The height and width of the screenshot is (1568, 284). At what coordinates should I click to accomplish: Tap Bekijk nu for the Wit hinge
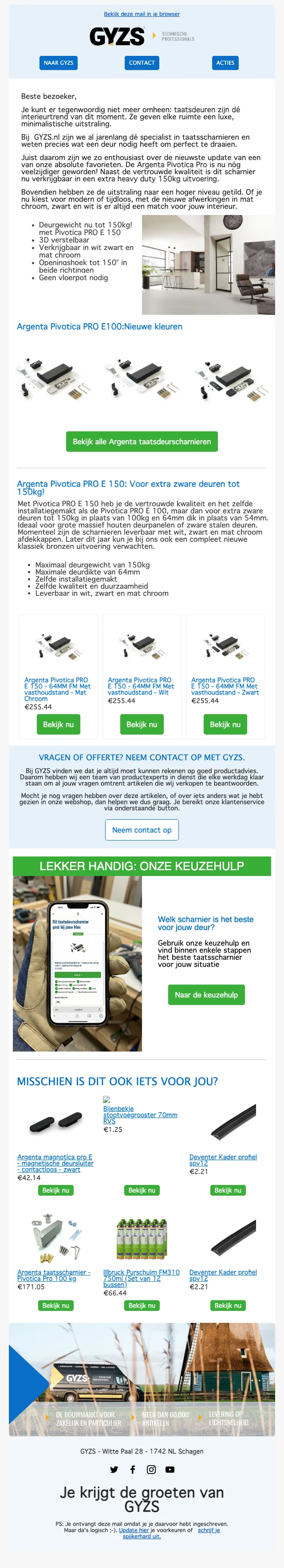[x=142, y=724]
